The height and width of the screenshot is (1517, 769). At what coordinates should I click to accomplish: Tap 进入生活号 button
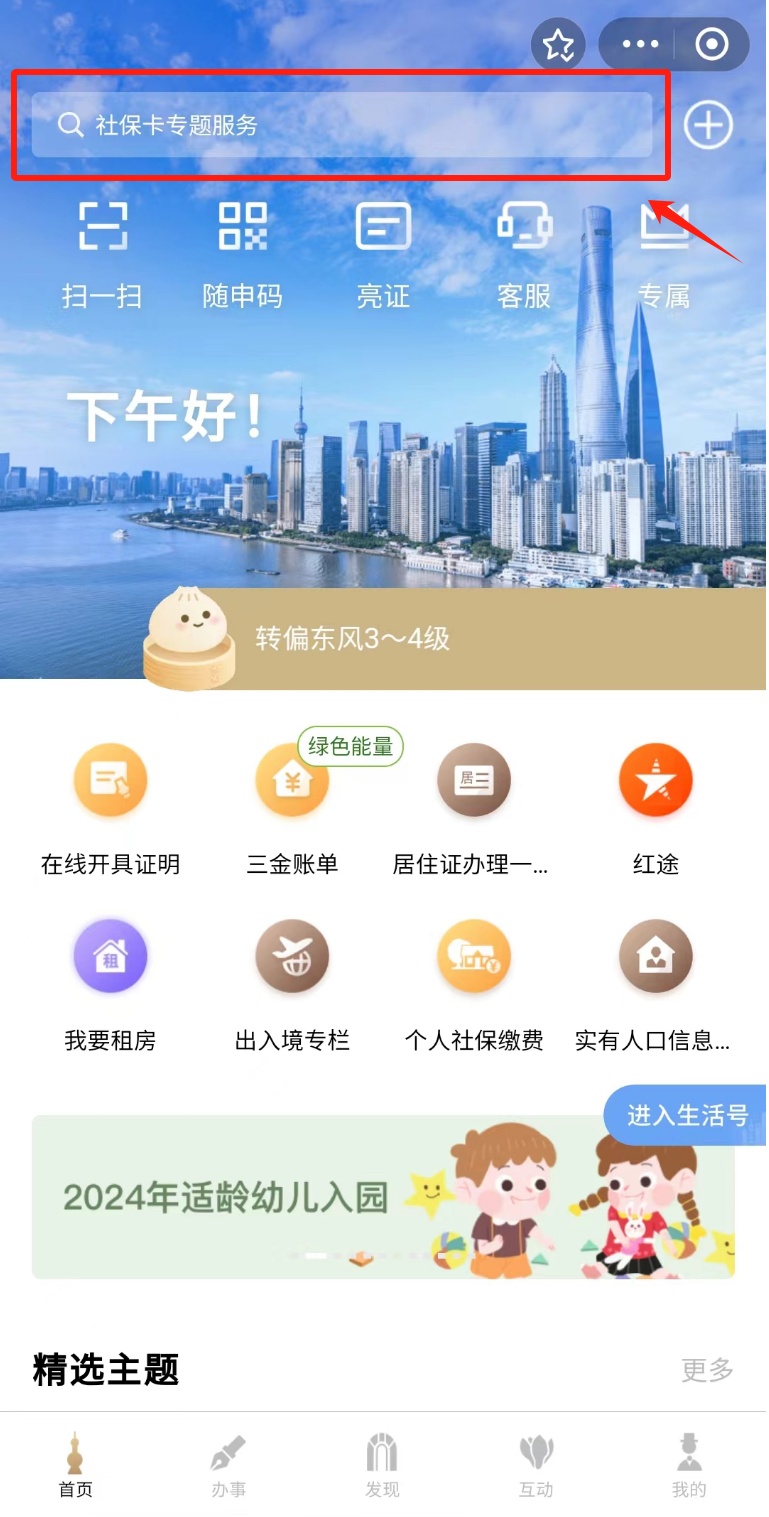tap(687, 1115)
